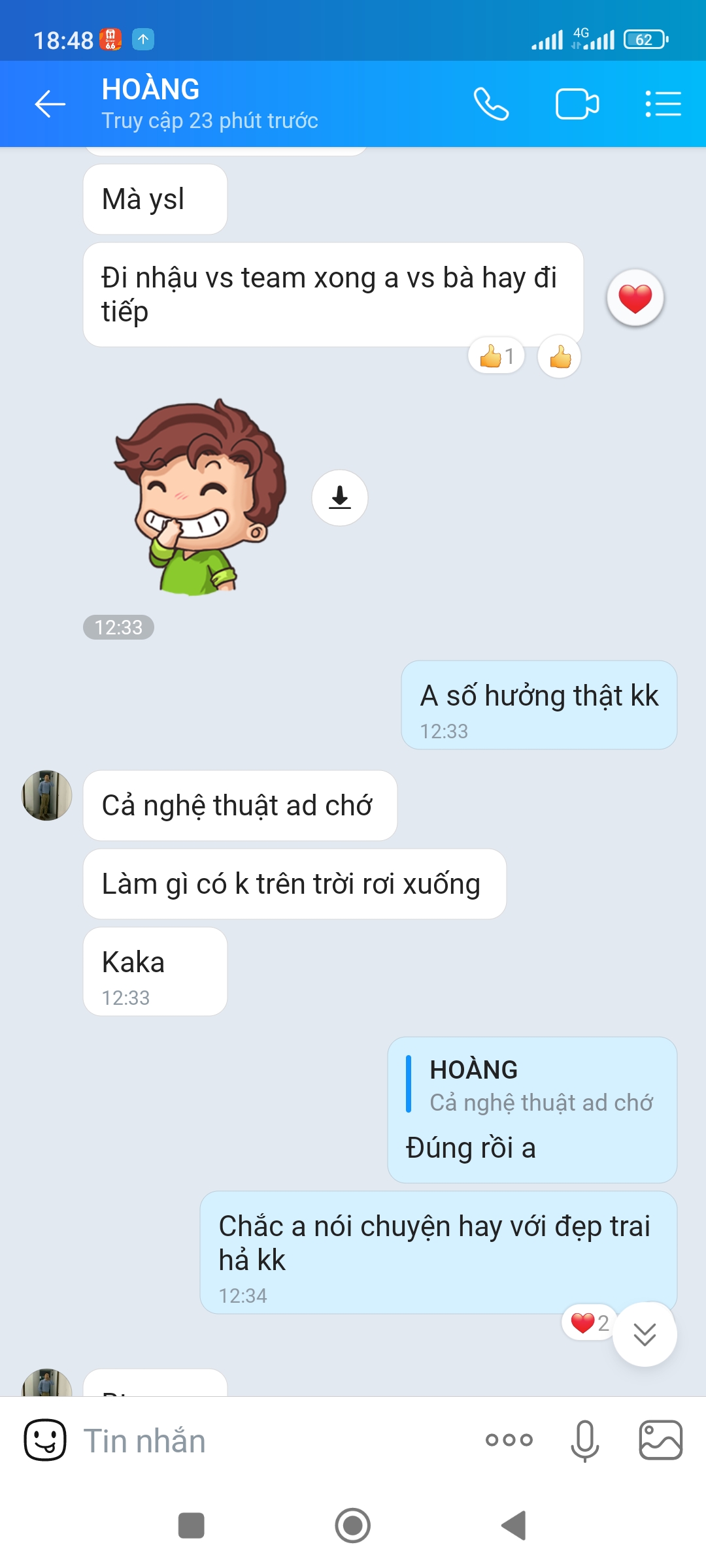This screenshot has width=706, height=1568.
Task: Attach a photo from the gallery
Action: [x=660, y=1440]
